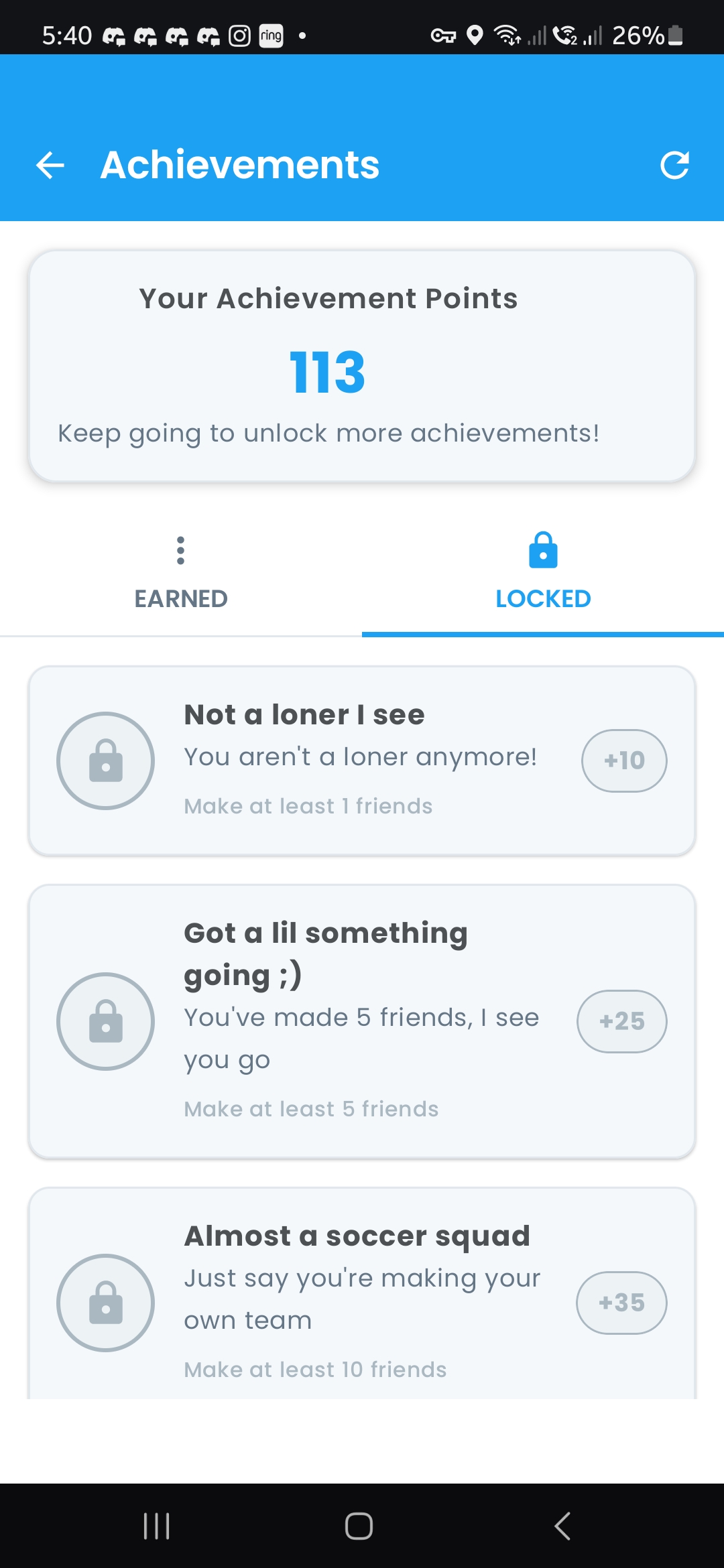Tap the lock icon on 'Almost a soccer squad'

(105, 1302)
